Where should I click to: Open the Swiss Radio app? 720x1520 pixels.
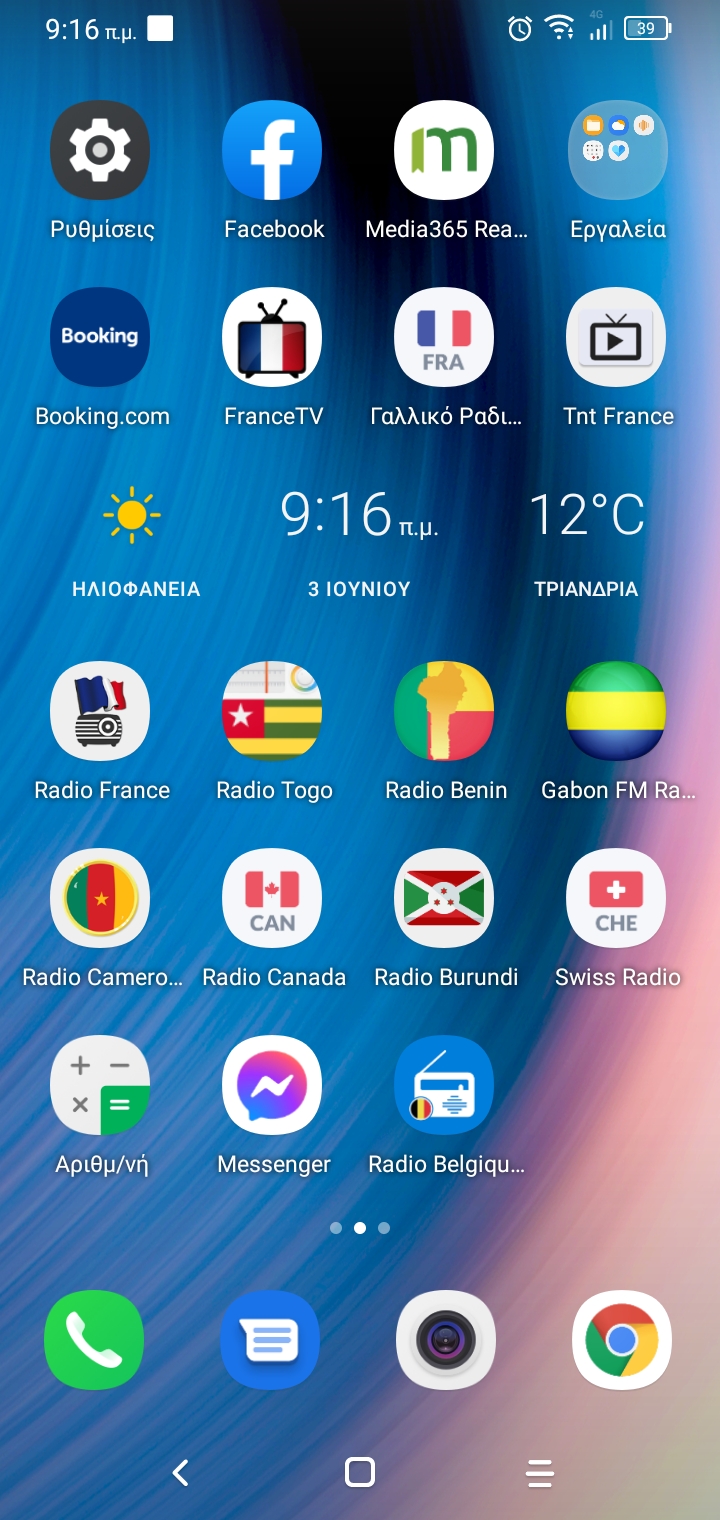click(x=617, y=898)
